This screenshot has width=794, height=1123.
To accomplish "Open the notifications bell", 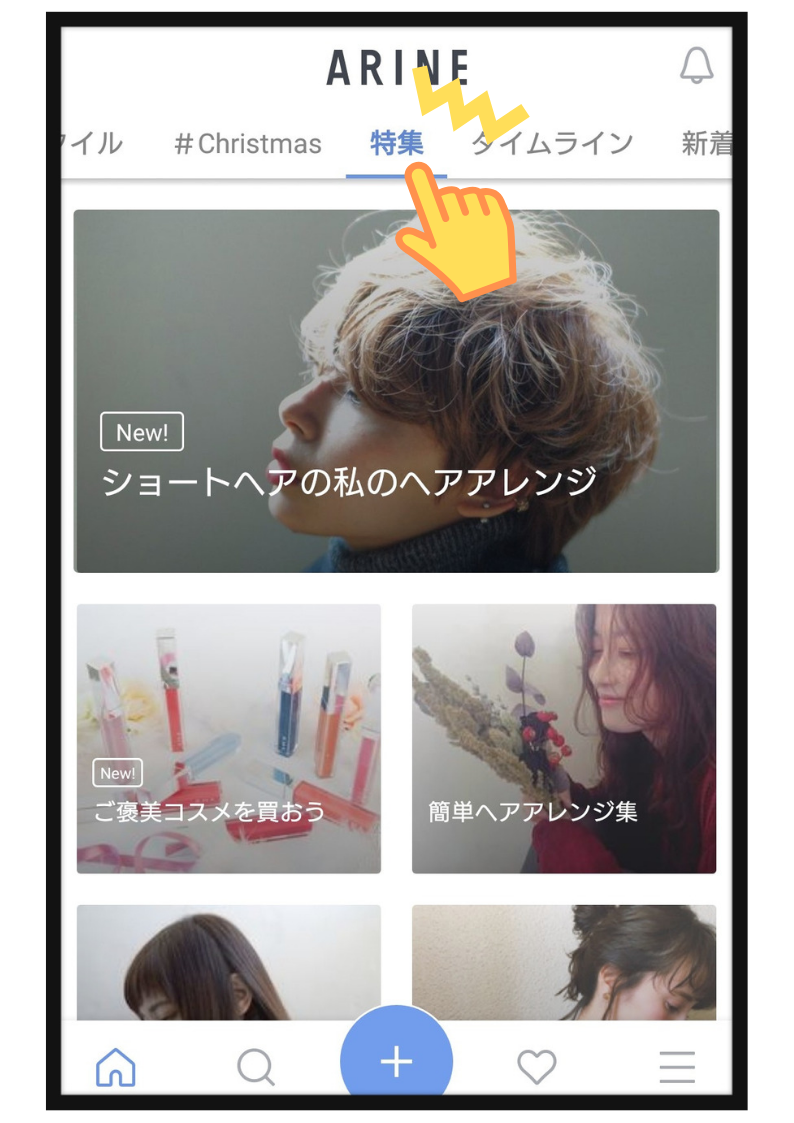I will pyautogui.click(x=697, y=66).
